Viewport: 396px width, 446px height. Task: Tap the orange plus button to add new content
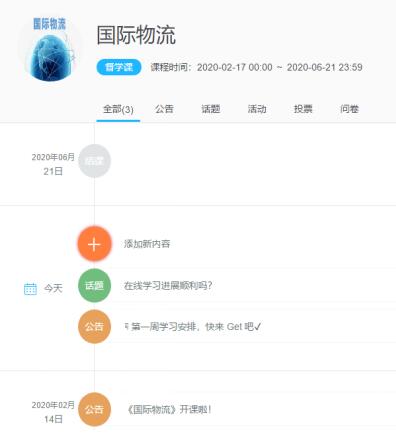94,244
